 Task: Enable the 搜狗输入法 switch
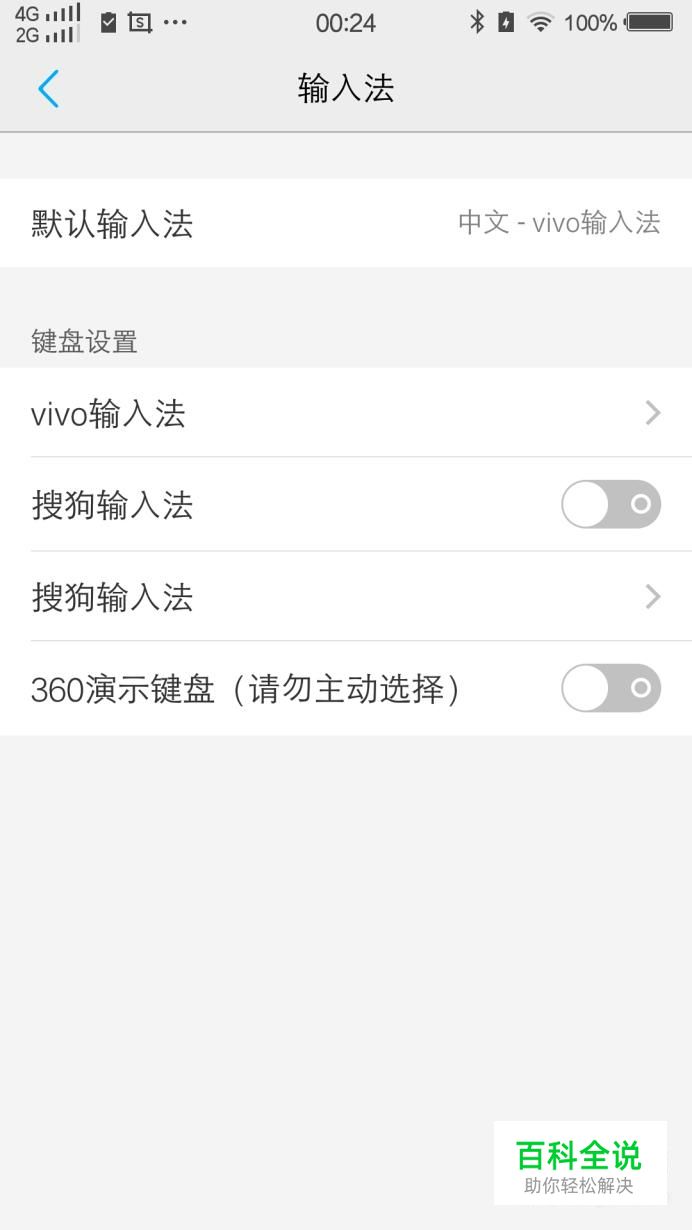tap(611, 504)
